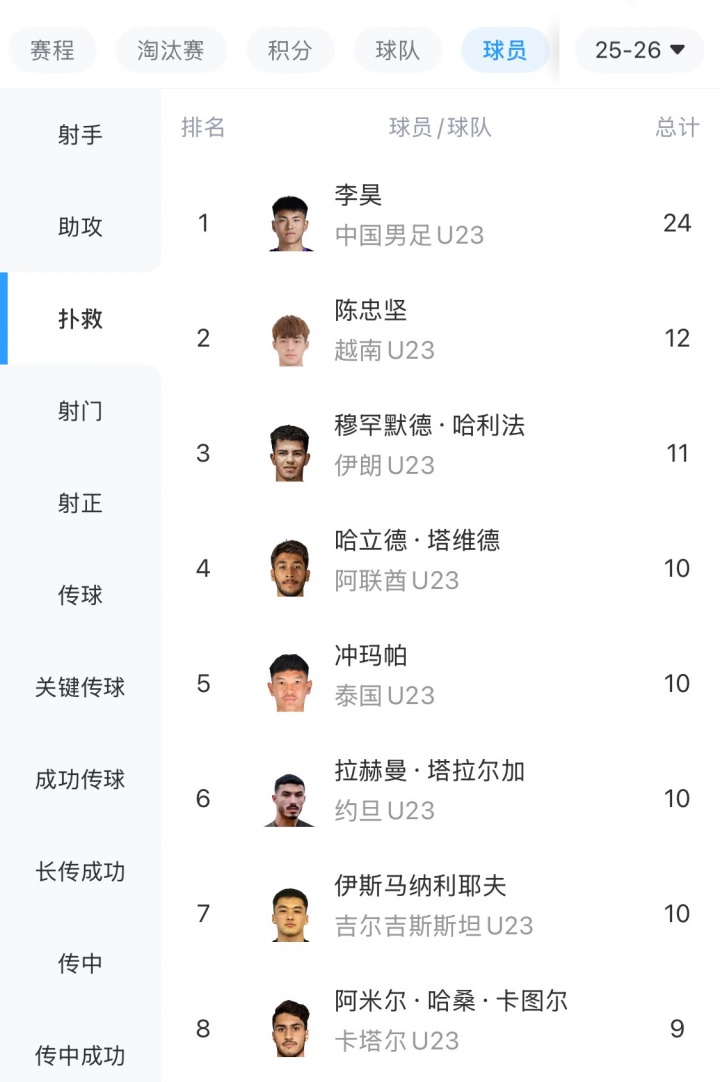Select the 传中 stat category
Image resolution: width=720 pixels, height=1082 pixels.
tap(80, 963)
